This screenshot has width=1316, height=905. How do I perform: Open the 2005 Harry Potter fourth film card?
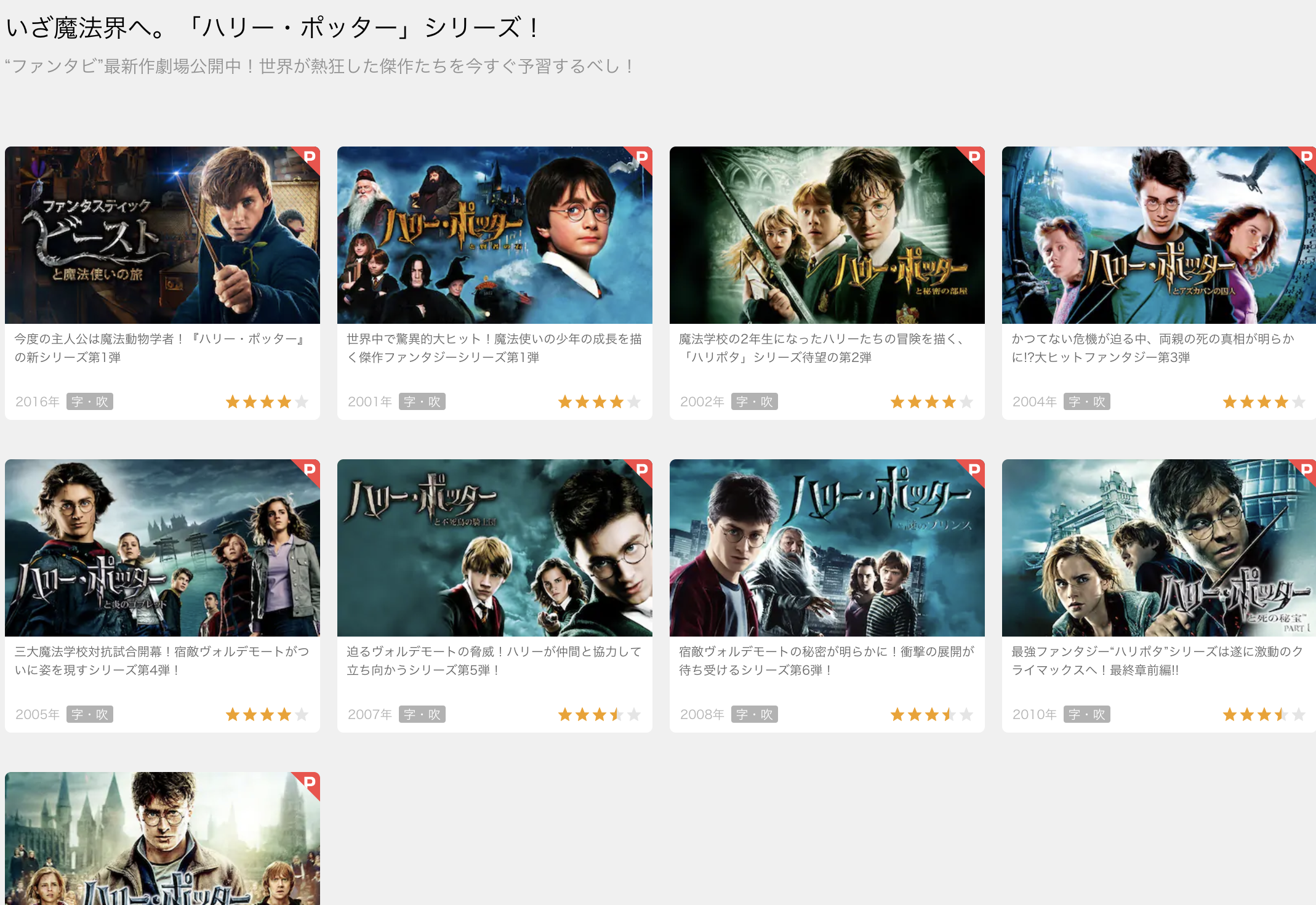click(162, 548)
